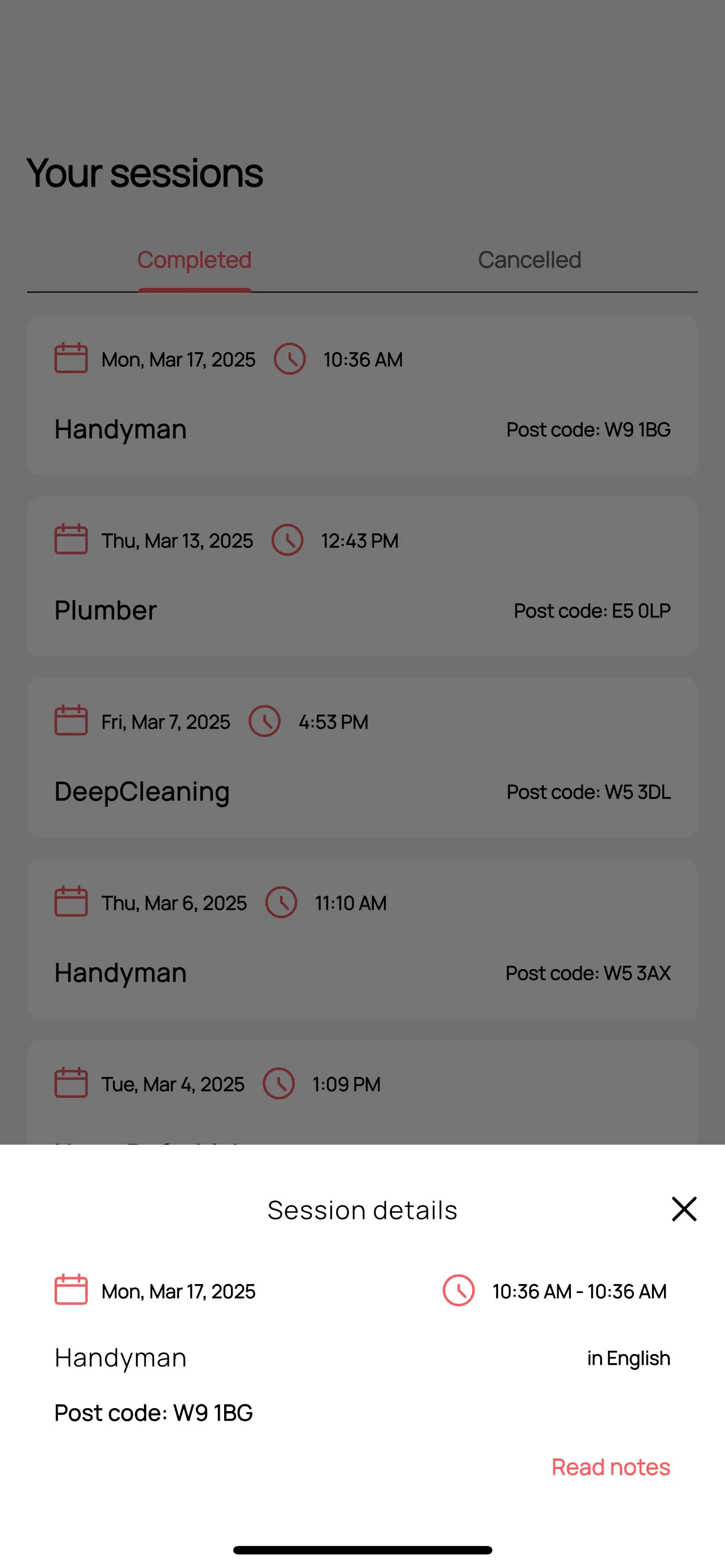Open the DeepCleaning session card
725x1568 pixels.
pyautogui.click(x=362, y=757)
